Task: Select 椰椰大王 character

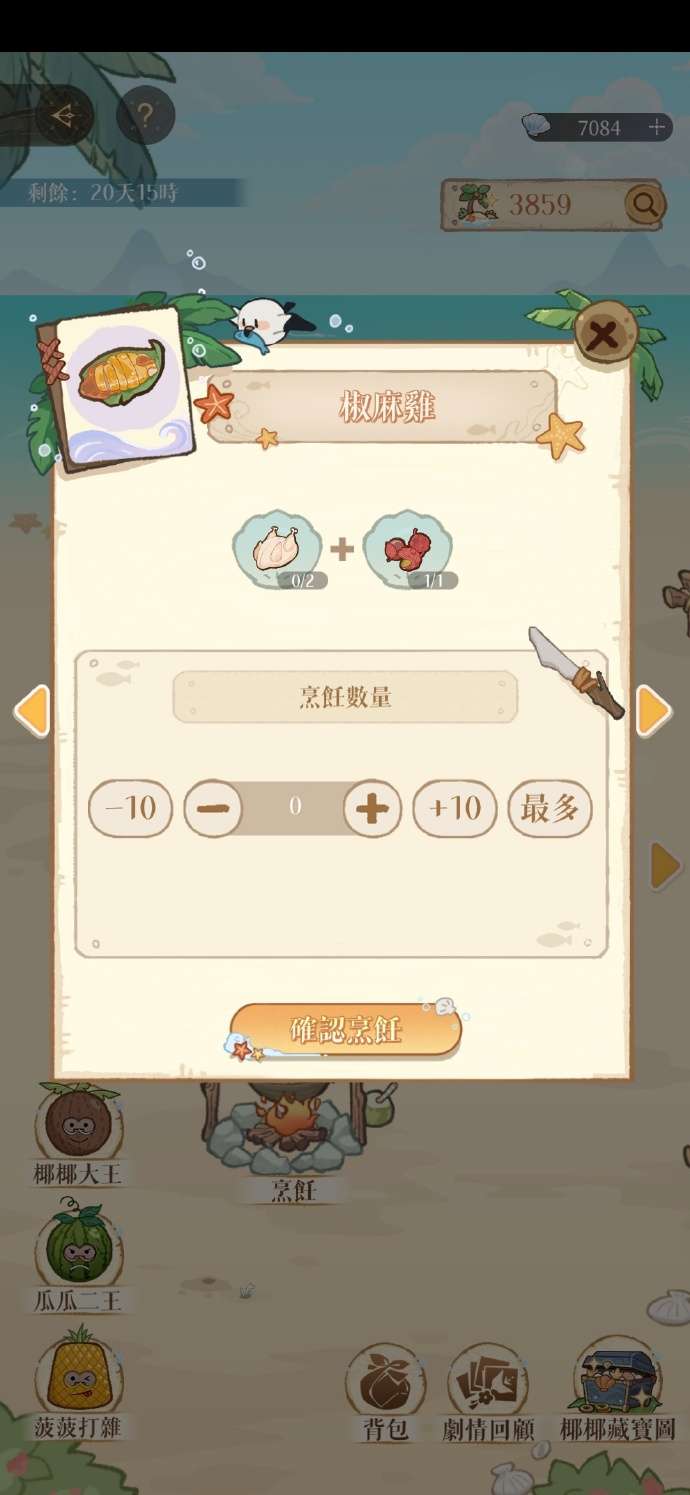Action: [79, 1125]
